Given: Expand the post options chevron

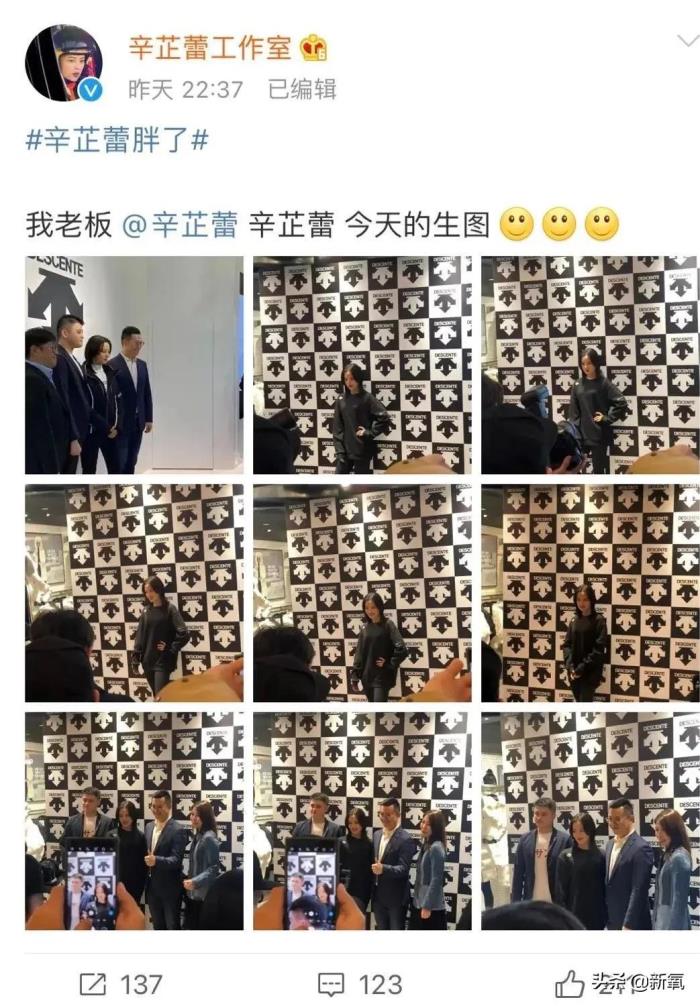Looking at the screenshot, I should coord(686,40).
